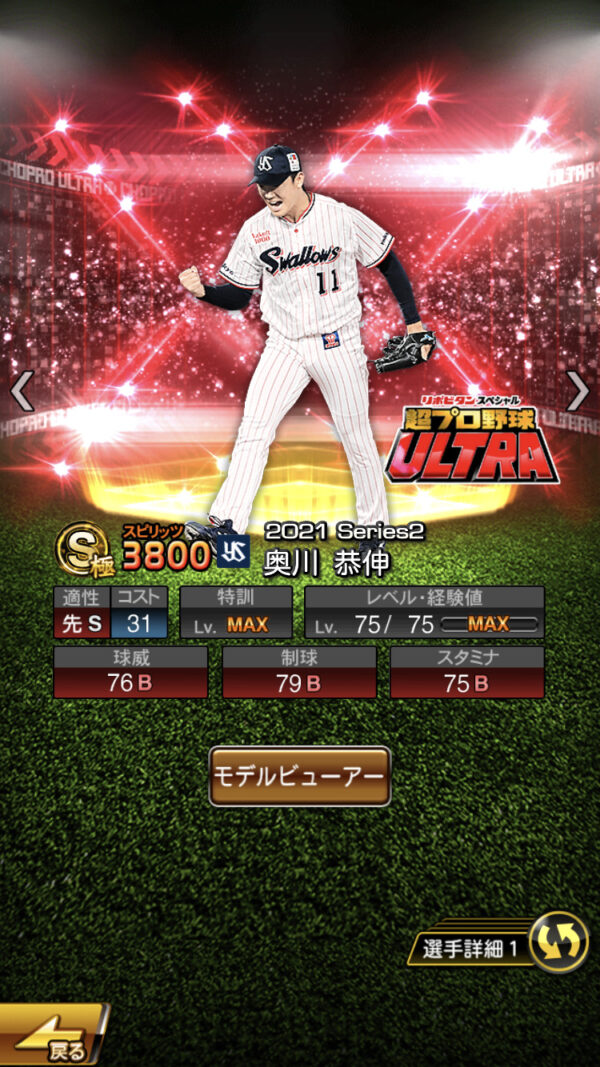600x1067 pixels.
Task: Switch view via 選手詳細1 toggle
Action: [500, 947]
